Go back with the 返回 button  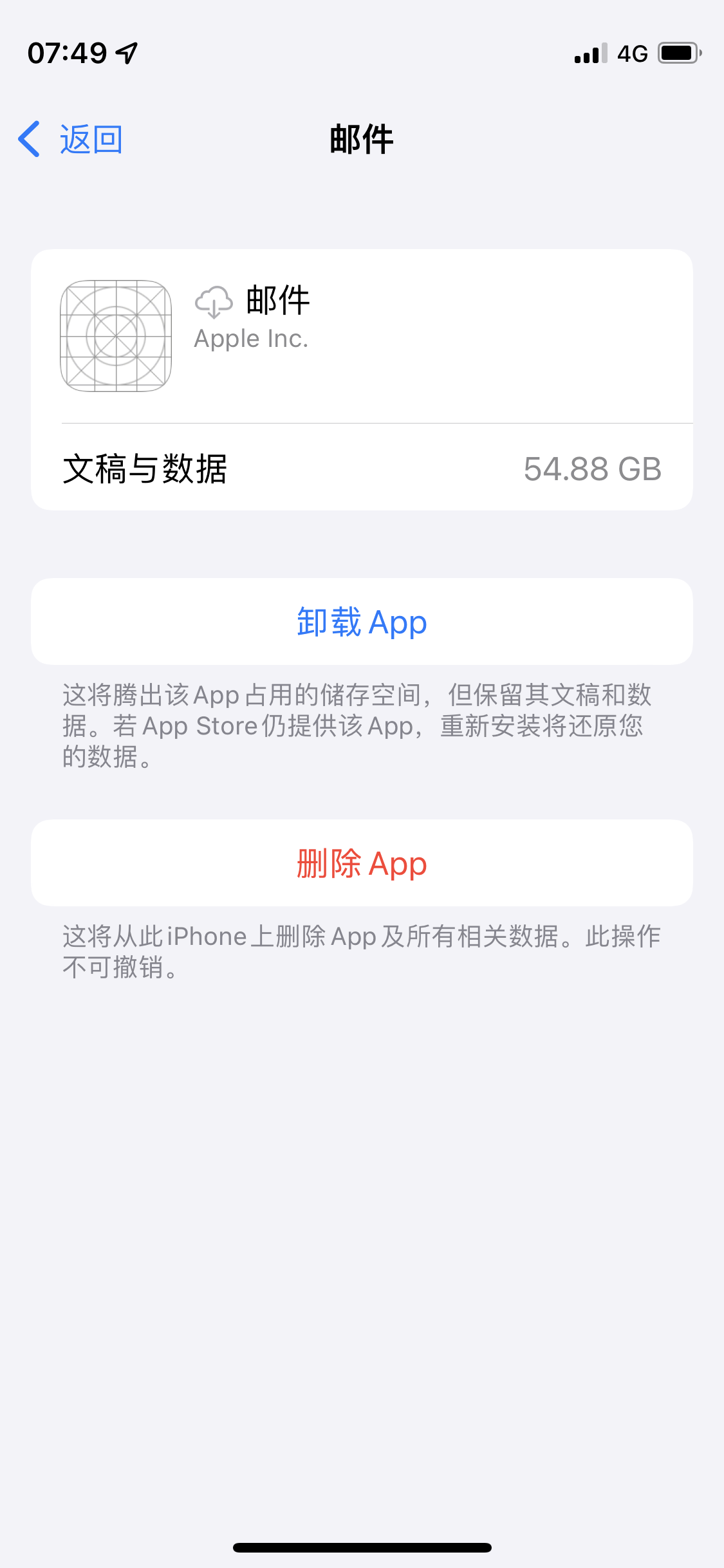coord(71,139)
